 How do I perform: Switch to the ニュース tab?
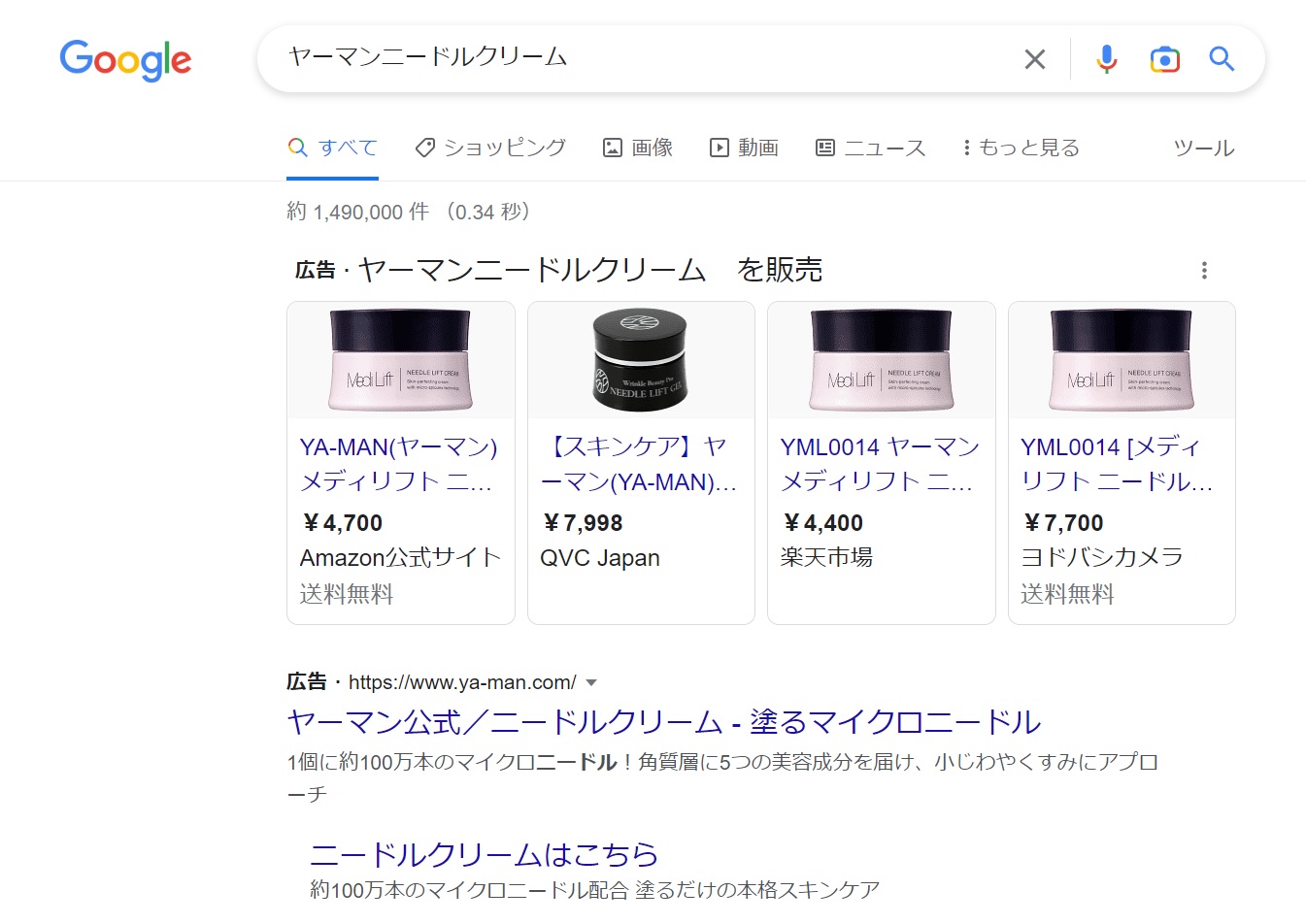coord(870,148)
